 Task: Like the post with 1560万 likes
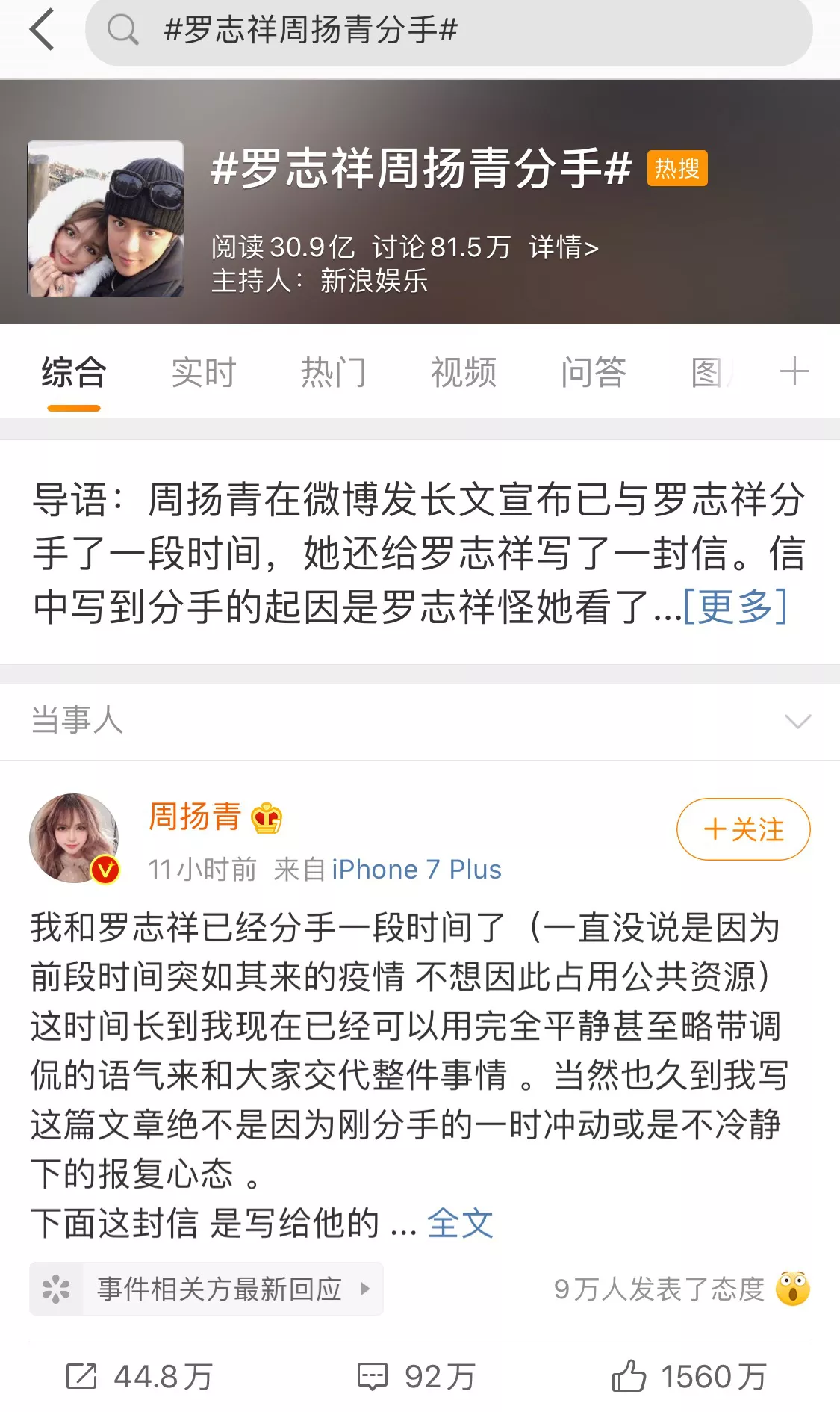tap(688, 1376)
